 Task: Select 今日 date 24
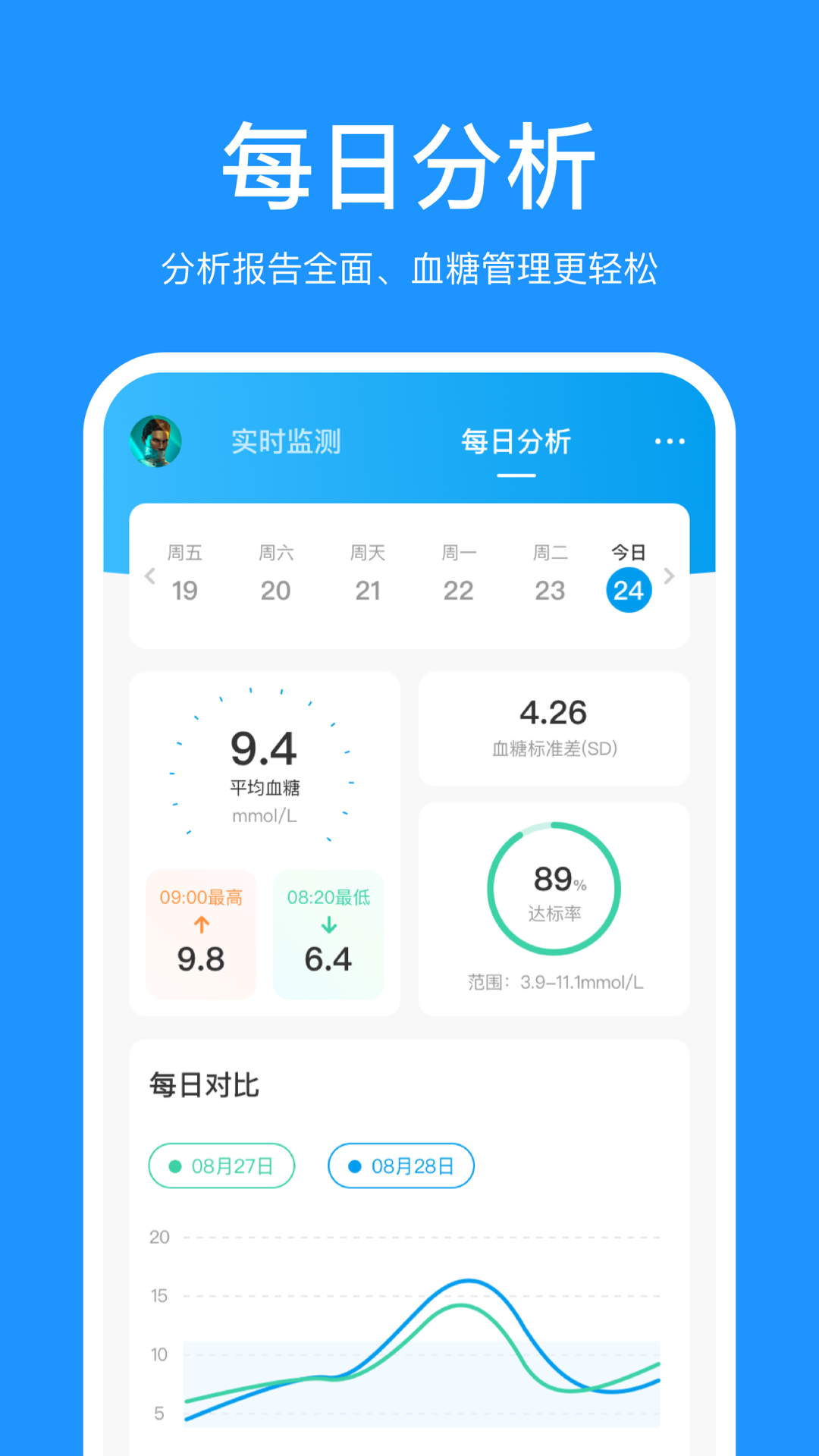pyautogui.click(x=629, y=589)
